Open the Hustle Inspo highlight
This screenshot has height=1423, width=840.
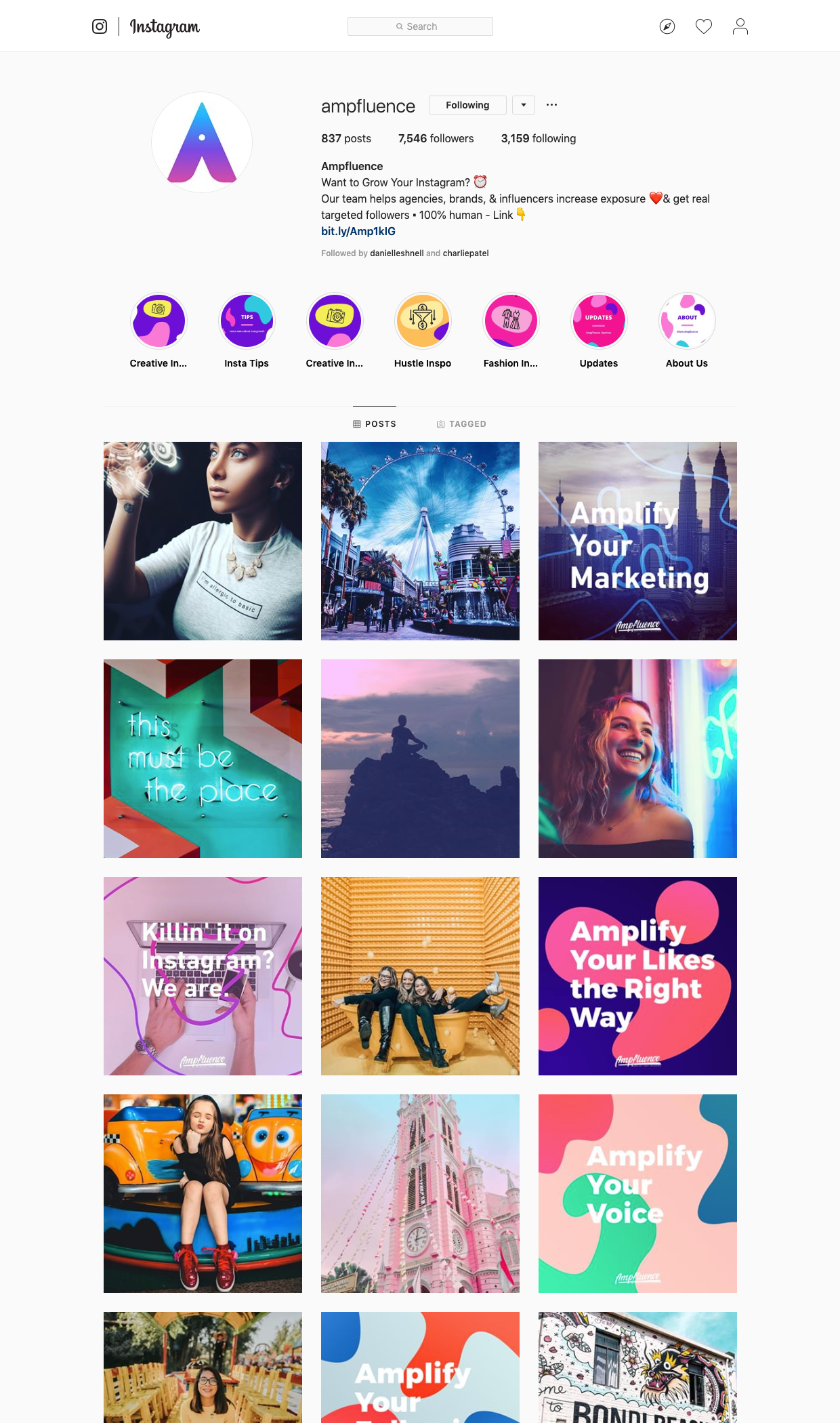(423, 321)
